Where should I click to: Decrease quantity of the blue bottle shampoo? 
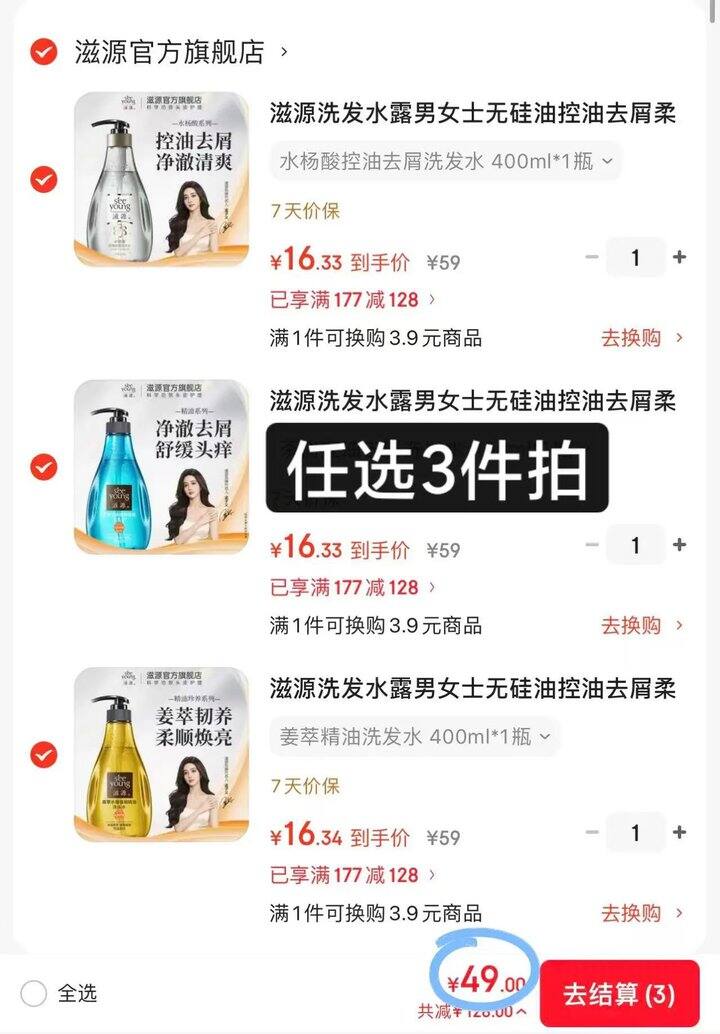[x=591, y=545]
